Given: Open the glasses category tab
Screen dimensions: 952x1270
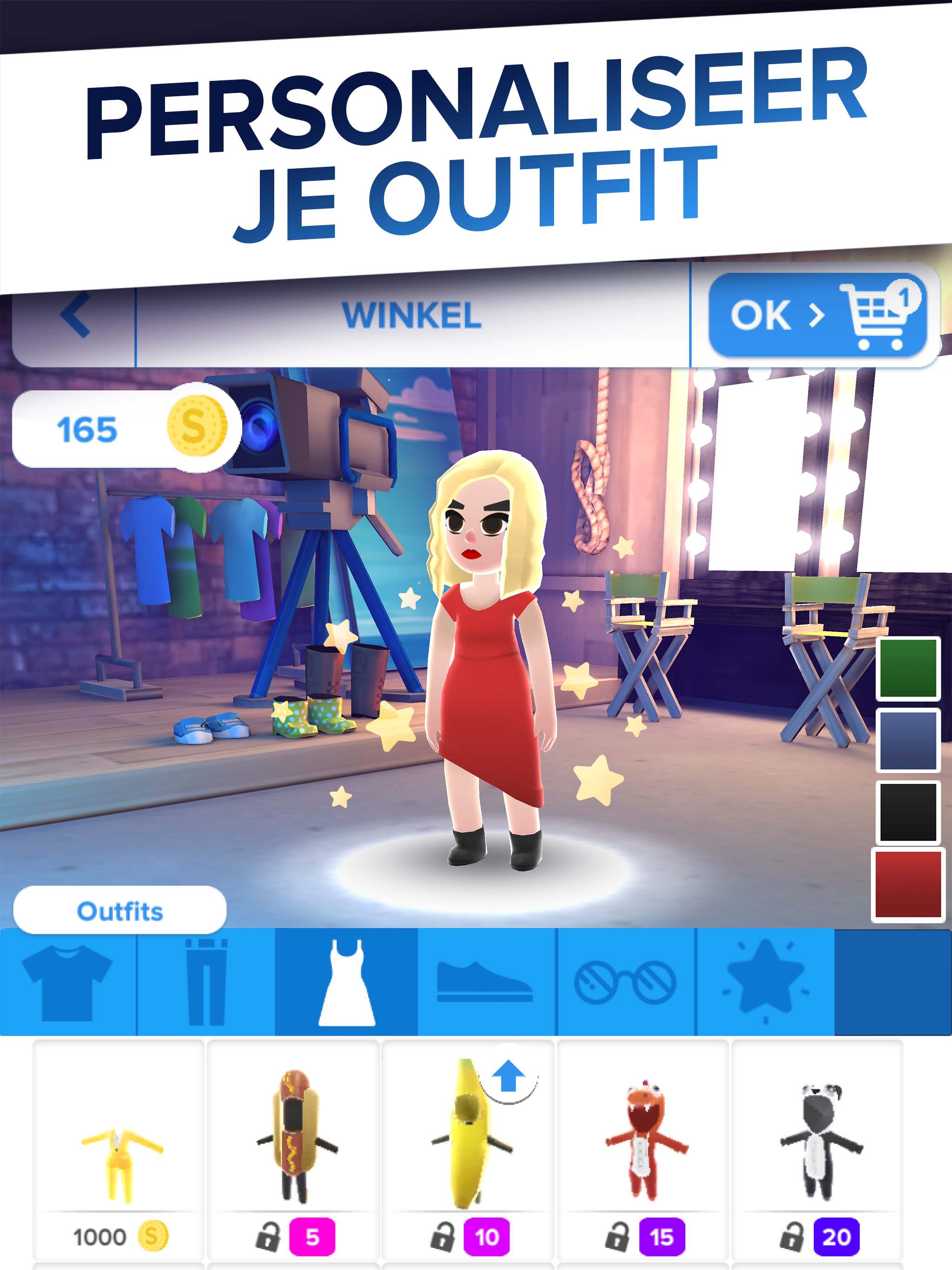Looking at the screenshot, I should pos(626,982).
